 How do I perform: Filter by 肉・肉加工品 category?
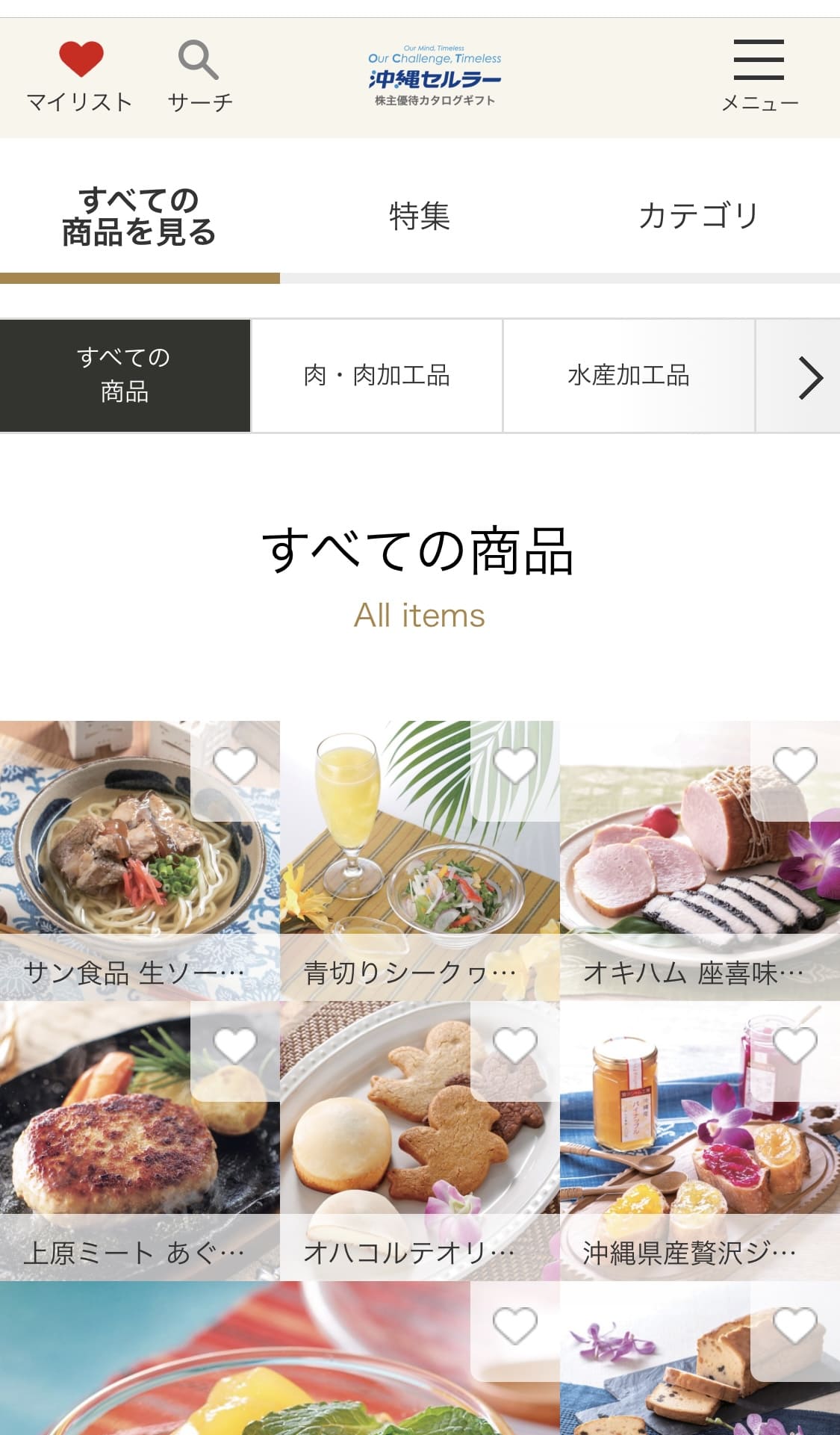pos(376,376)
